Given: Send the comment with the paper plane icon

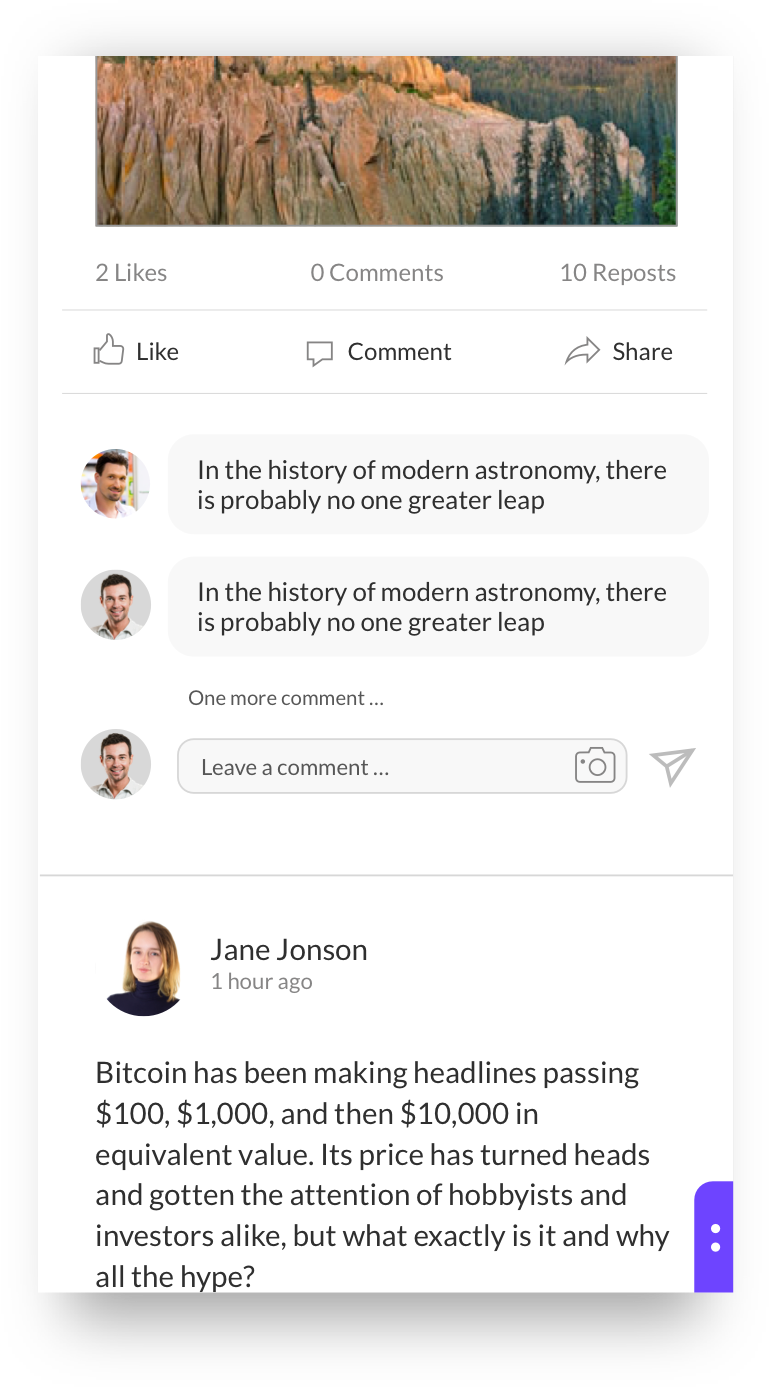Looking at the screenshot, I should click(x=672, y=766).
